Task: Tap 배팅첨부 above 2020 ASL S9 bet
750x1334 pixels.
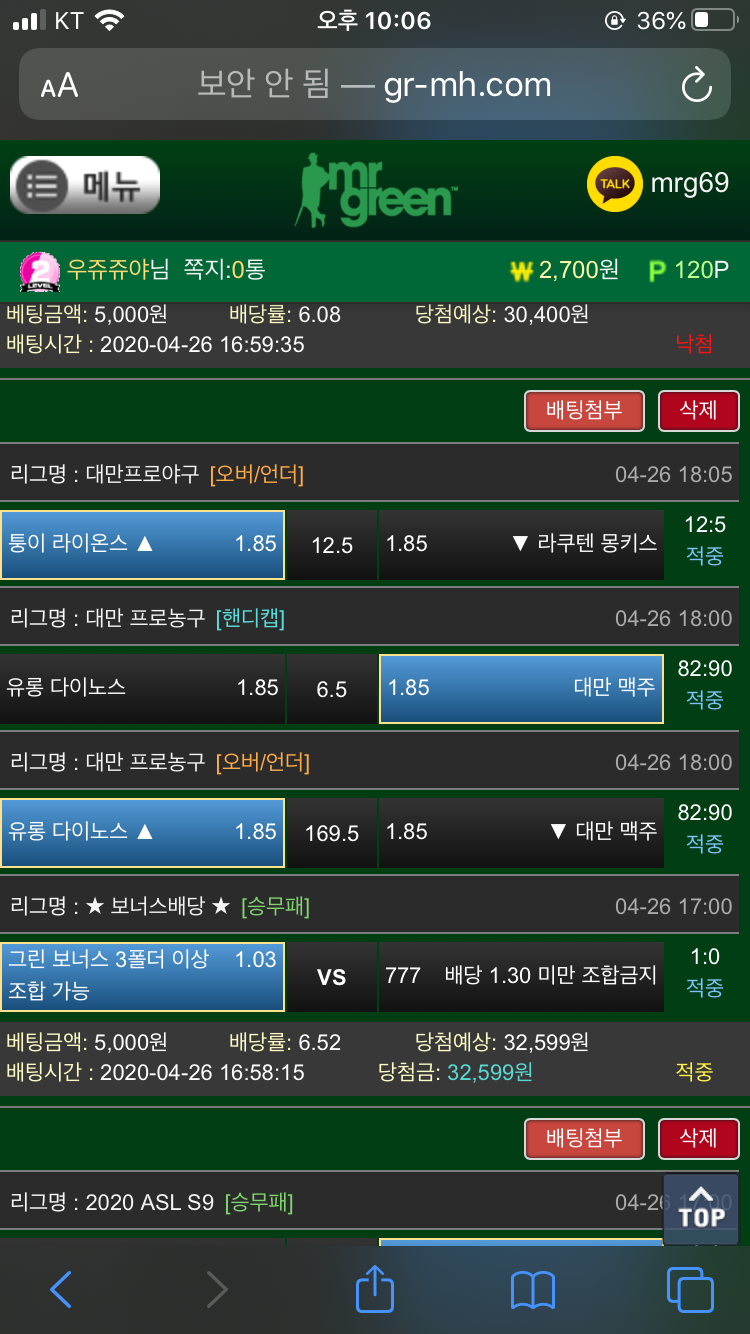Action: click(584, 1138)
